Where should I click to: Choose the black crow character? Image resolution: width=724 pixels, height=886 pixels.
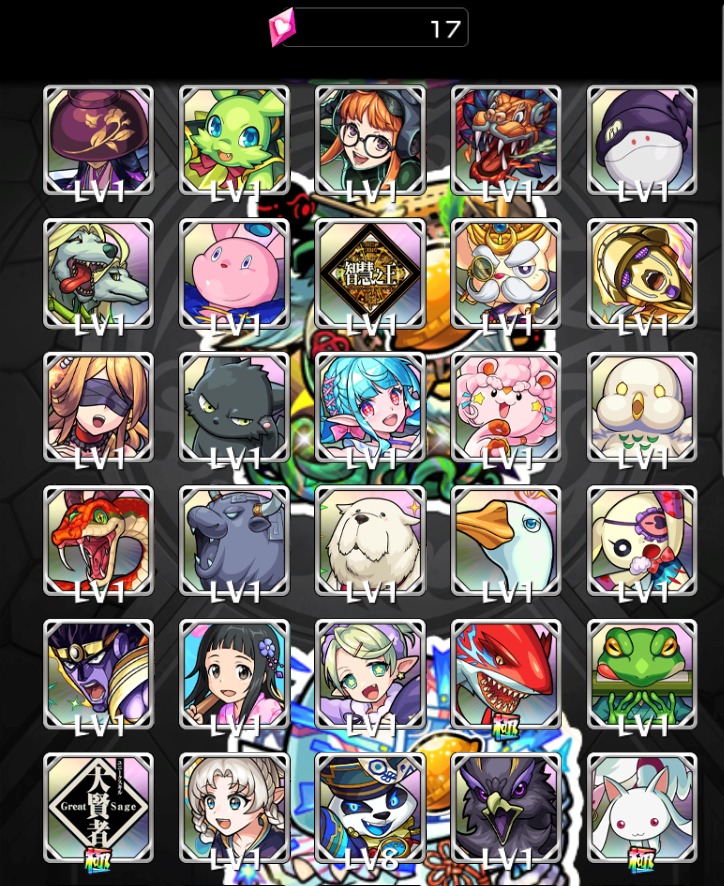506,807
